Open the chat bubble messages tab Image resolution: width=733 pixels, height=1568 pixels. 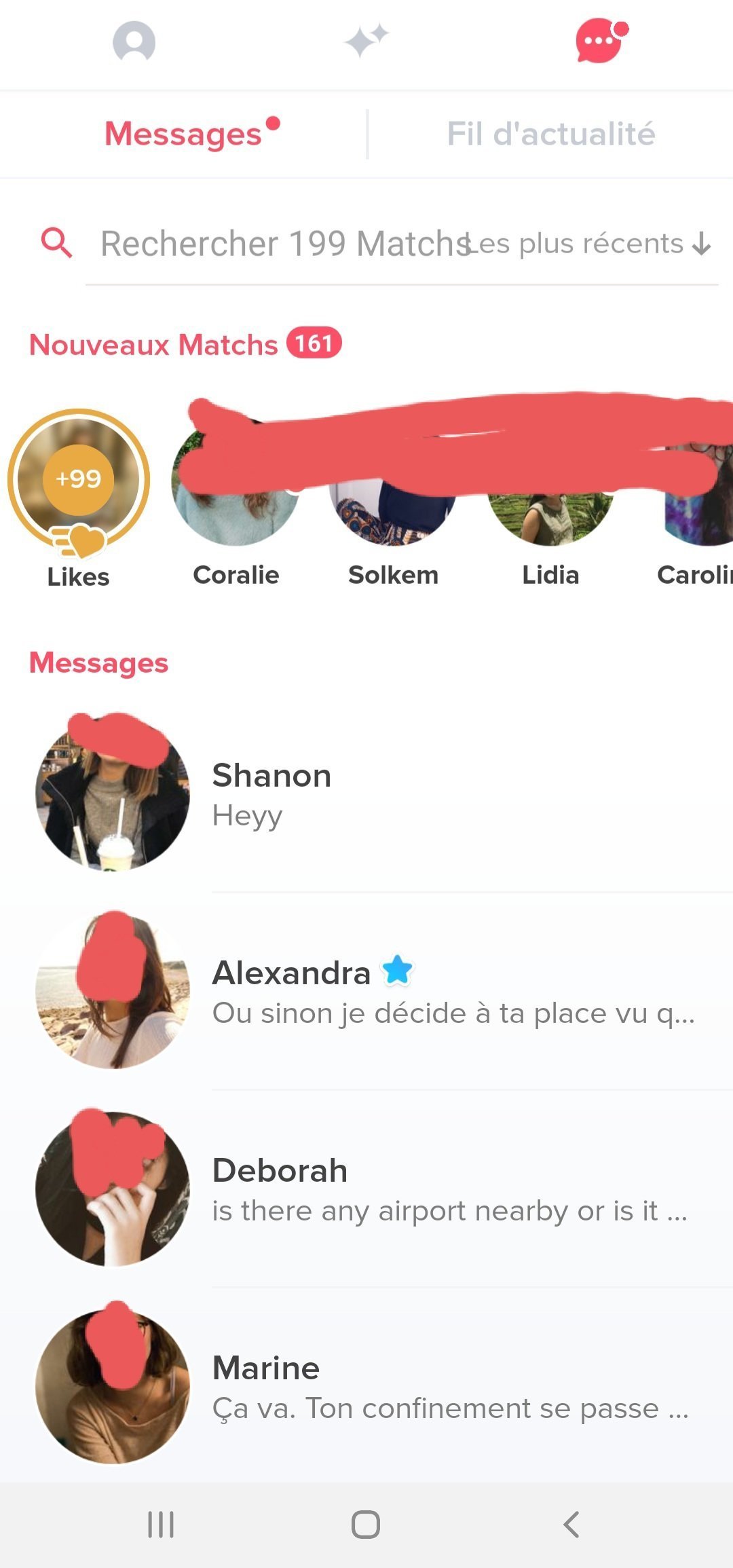600,41
